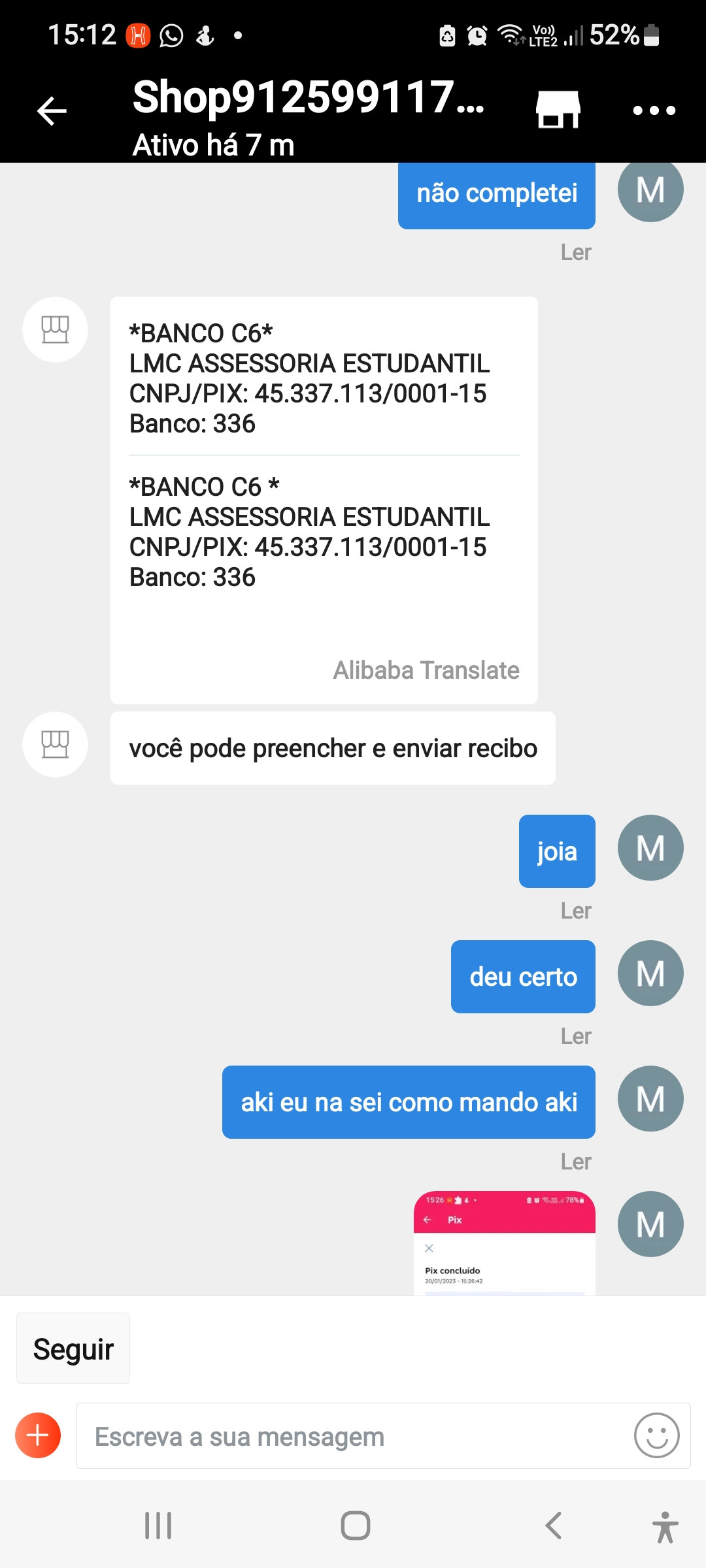Go back from the shop chat
706x1568 pixels.
point(52,110)
